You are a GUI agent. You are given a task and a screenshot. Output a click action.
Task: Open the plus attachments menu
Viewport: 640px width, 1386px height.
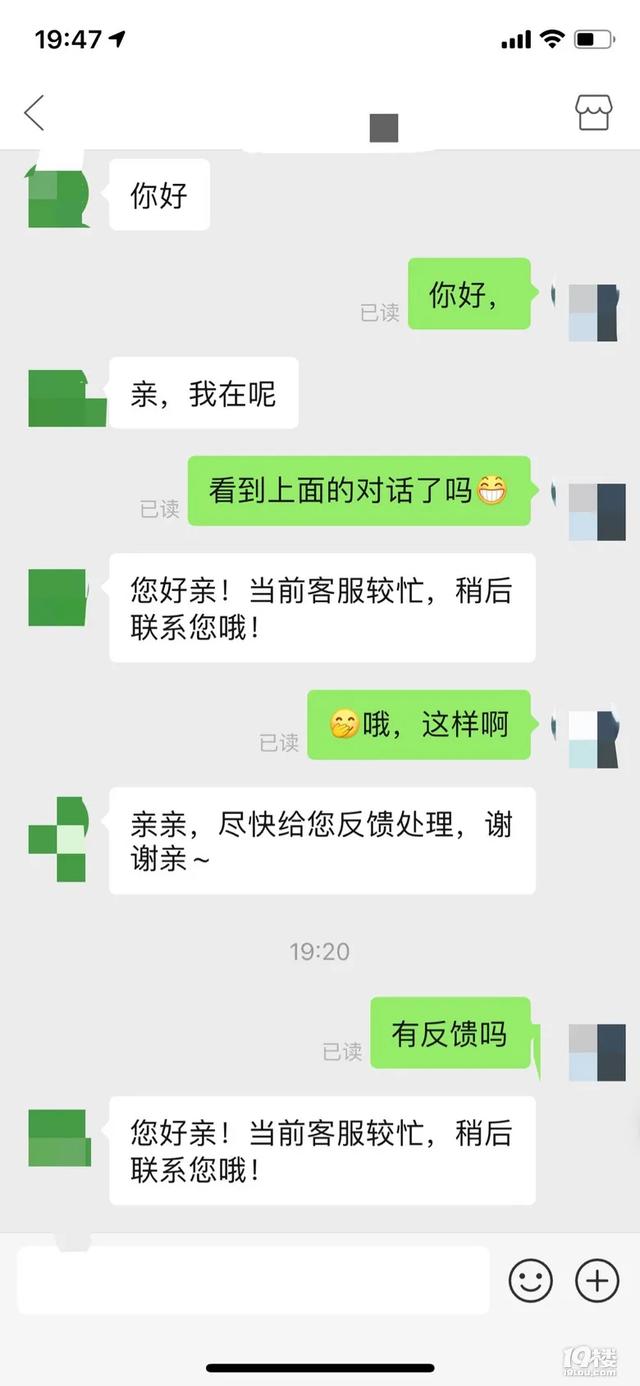[x=597, y=1280]
